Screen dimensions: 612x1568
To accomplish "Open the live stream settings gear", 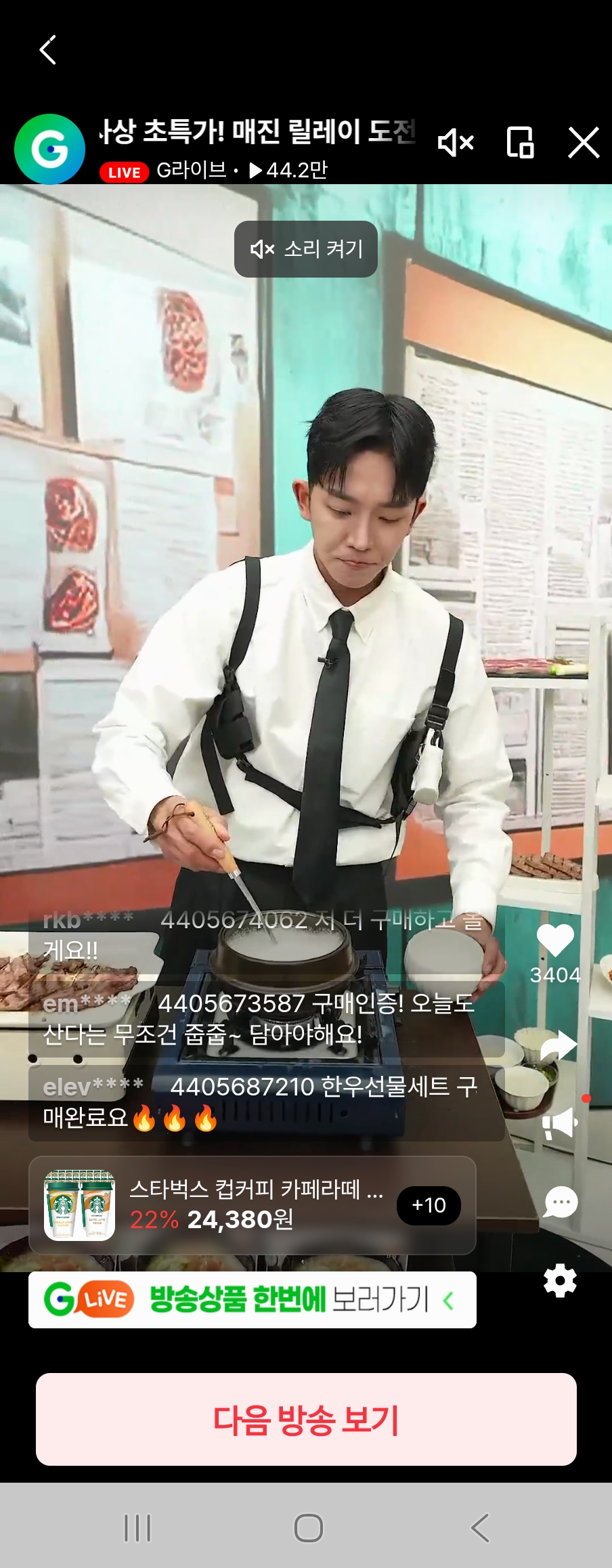I will click(560, 1280).
